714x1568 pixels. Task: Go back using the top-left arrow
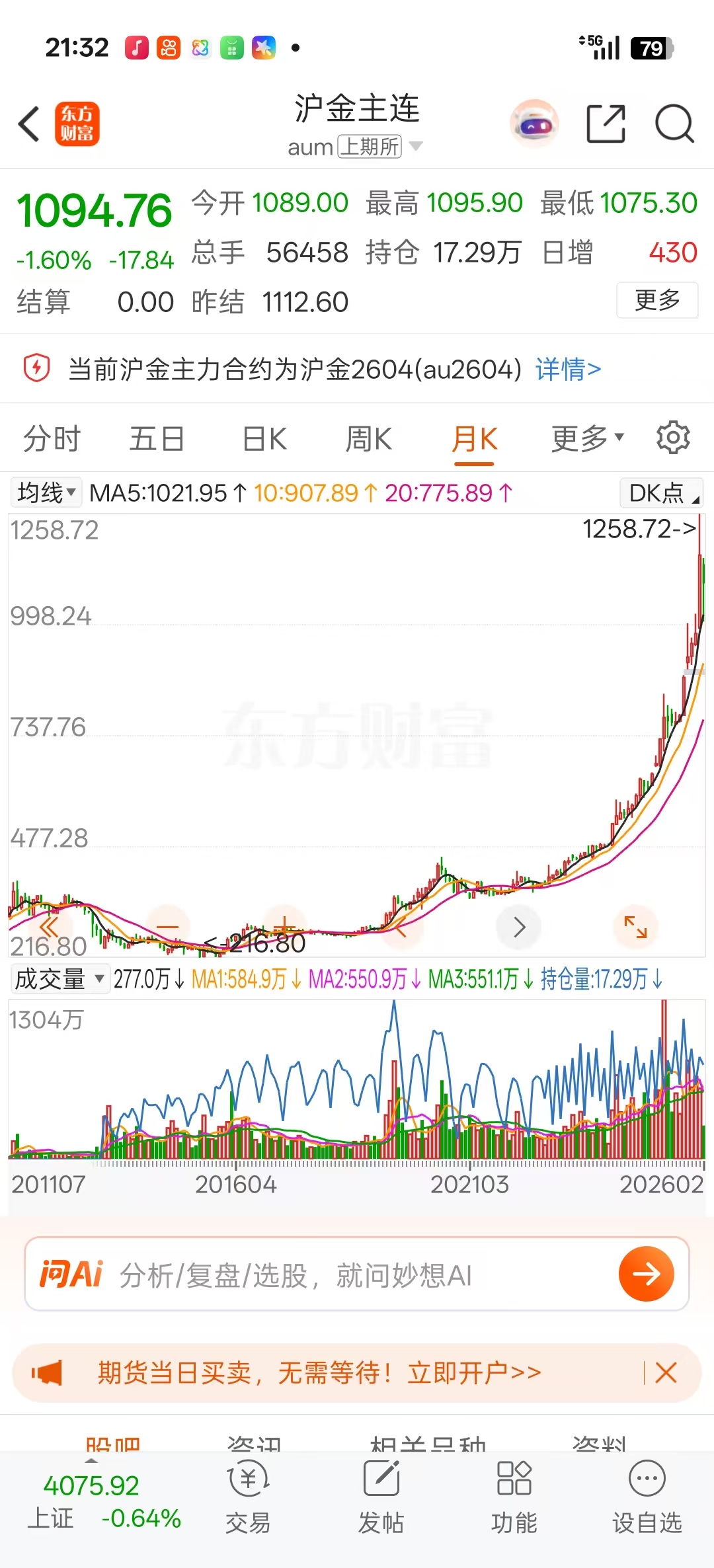pyautogui.click(x=29, y=124)
